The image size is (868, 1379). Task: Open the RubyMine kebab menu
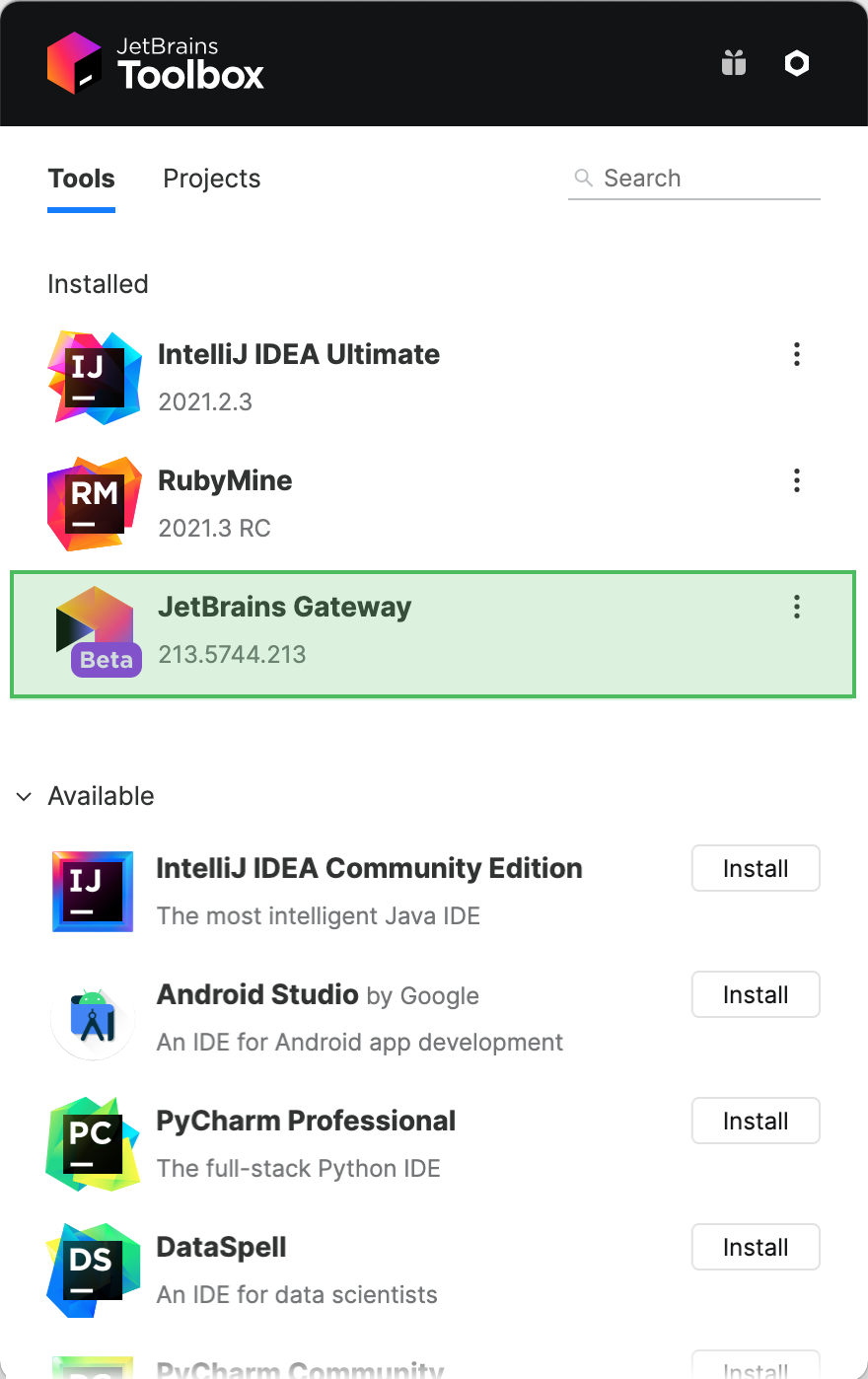796,480
